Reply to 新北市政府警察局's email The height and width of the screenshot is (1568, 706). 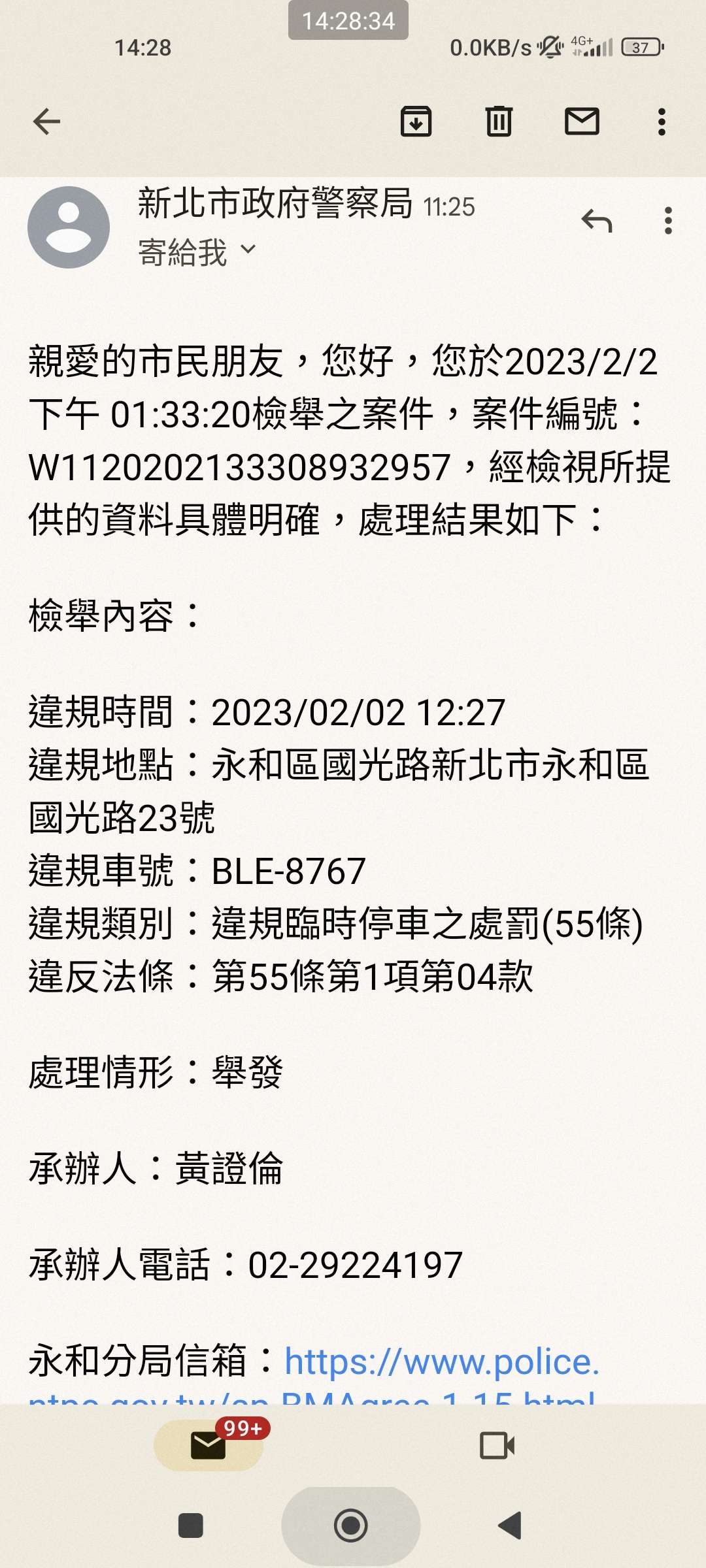(x=597, y=221)
